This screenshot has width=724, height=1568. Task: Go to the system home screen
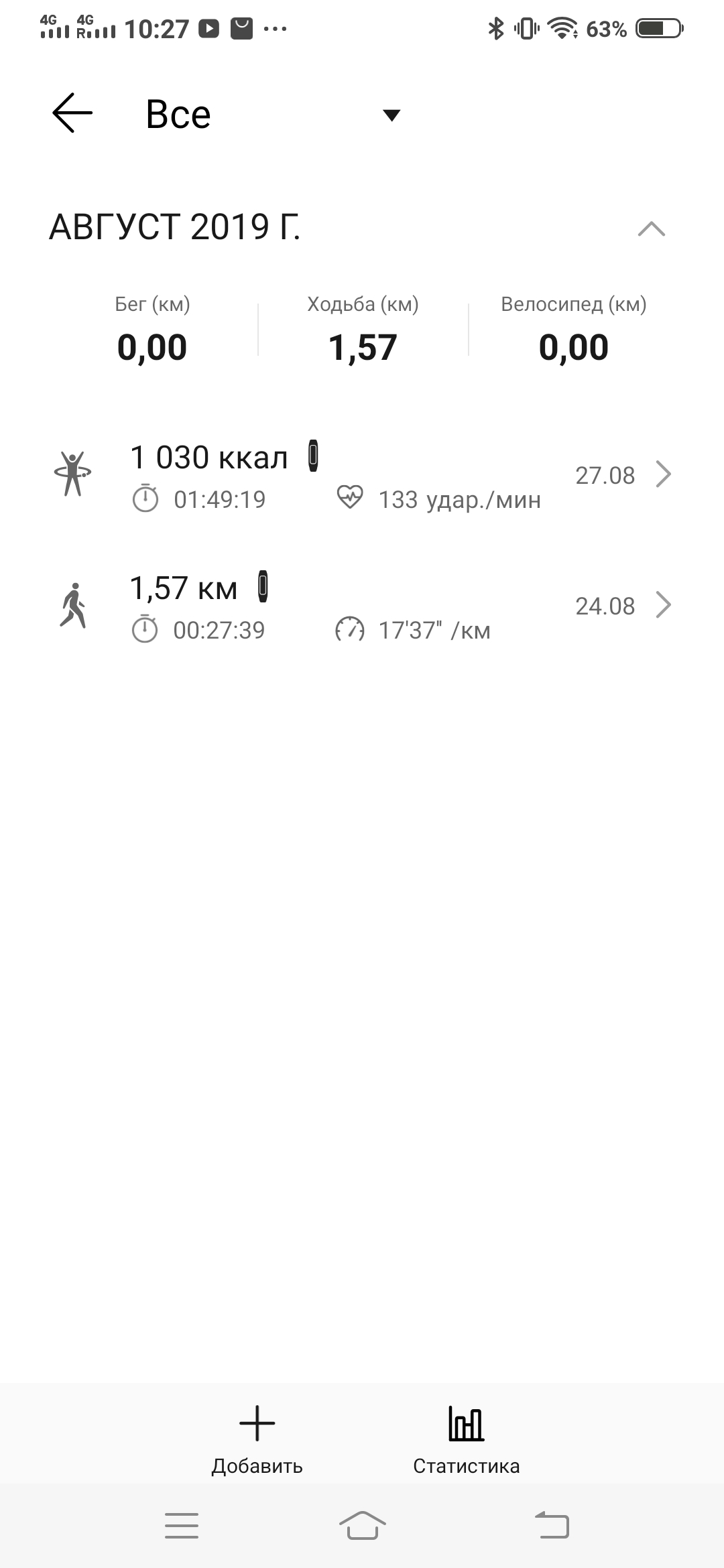coord(362,1526)
